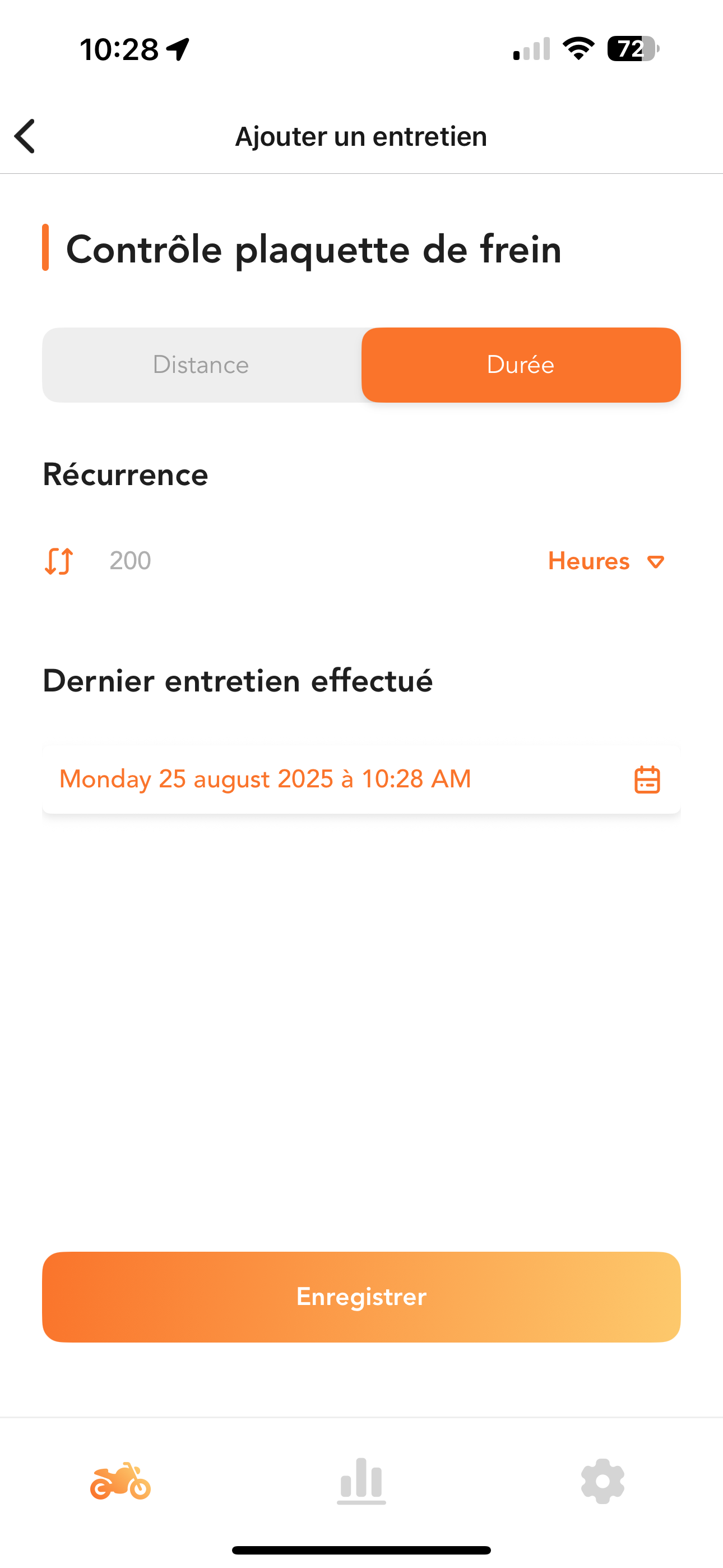This screenshot has height=1568, width=723.
Task: Open the Heures unit dropdown
Action: coord(606,561)
